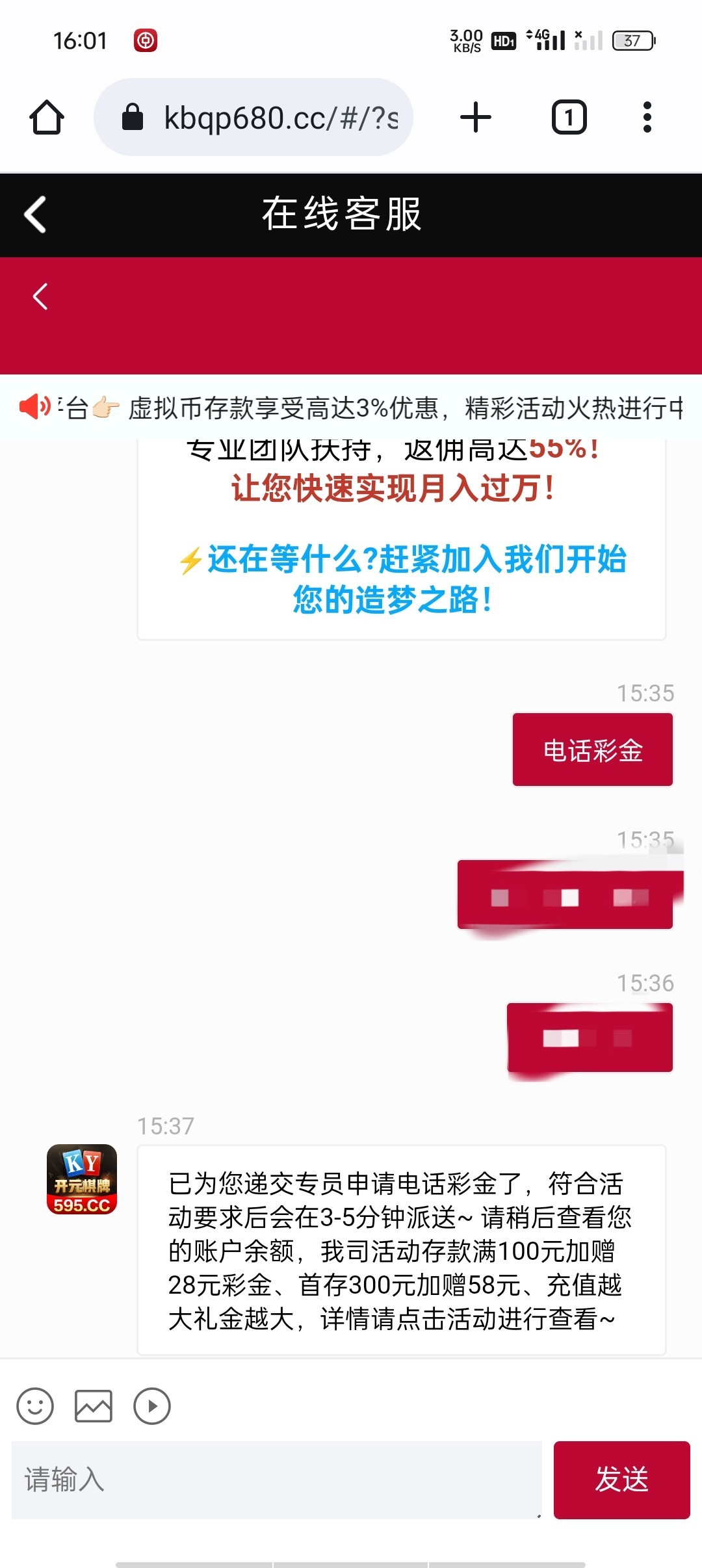Go back from 在线客服 header

coord(36,215)
